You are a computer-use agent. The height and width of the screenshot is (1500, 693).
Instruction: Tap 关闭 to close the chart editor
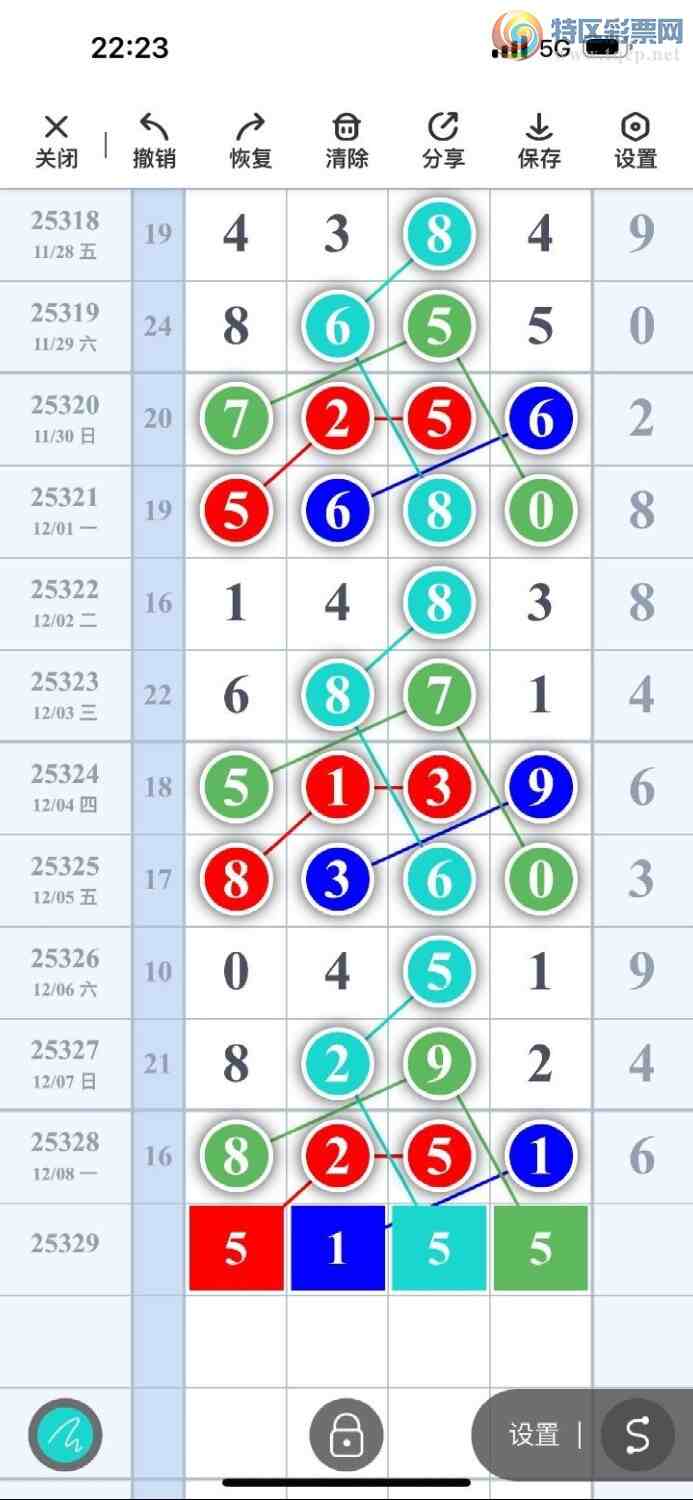56,141
